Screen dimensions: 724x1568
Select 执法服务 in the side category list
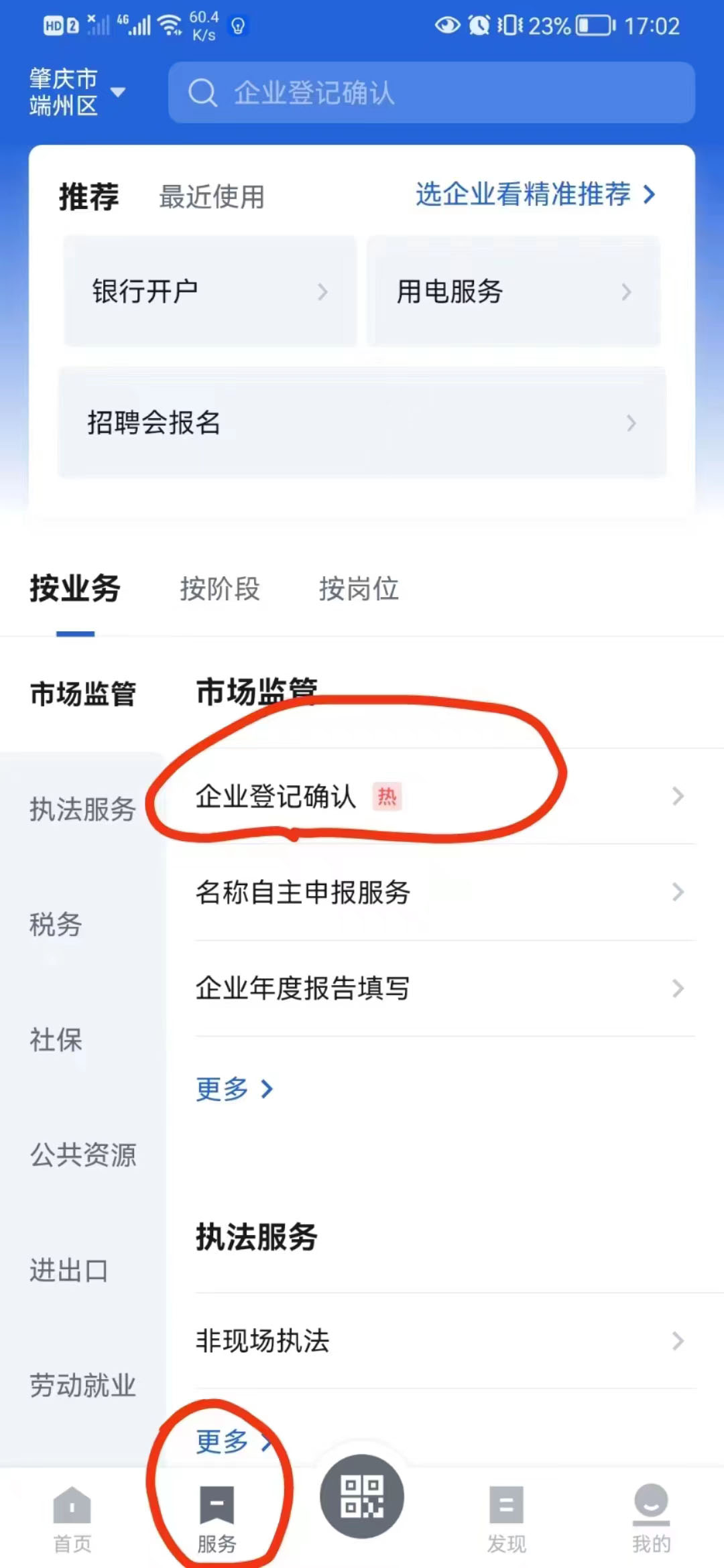83,809
